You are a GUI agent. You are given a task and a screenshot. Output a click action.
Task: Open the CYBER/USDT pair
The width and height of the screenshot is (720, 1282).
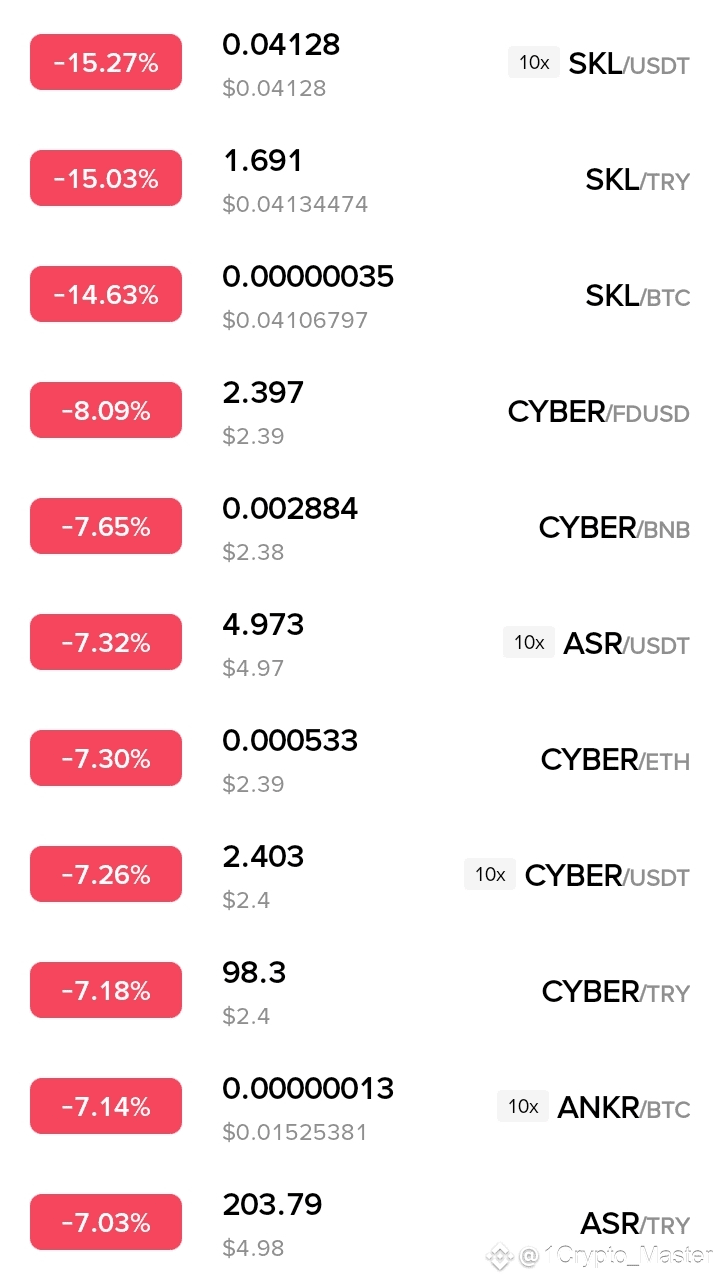pos(360,876)
